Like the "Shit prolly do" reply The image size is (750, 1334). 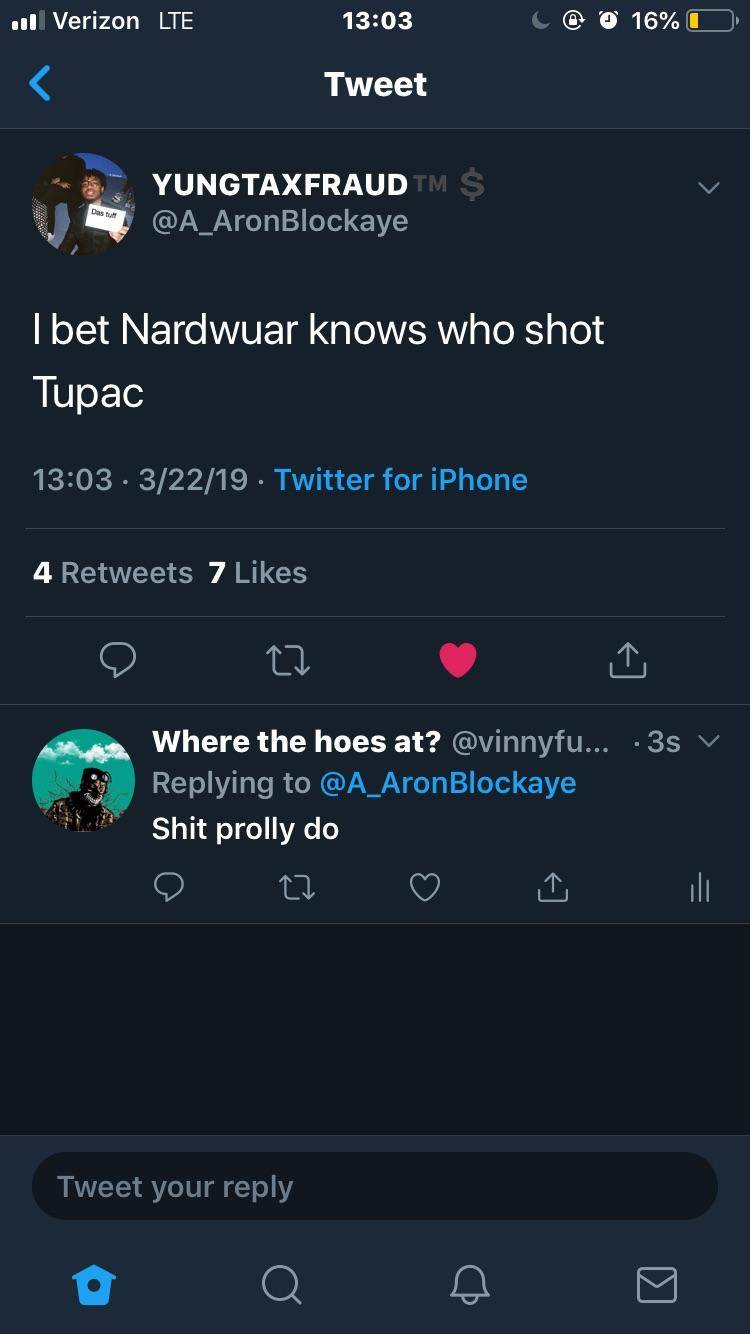[x=425, y=887]
